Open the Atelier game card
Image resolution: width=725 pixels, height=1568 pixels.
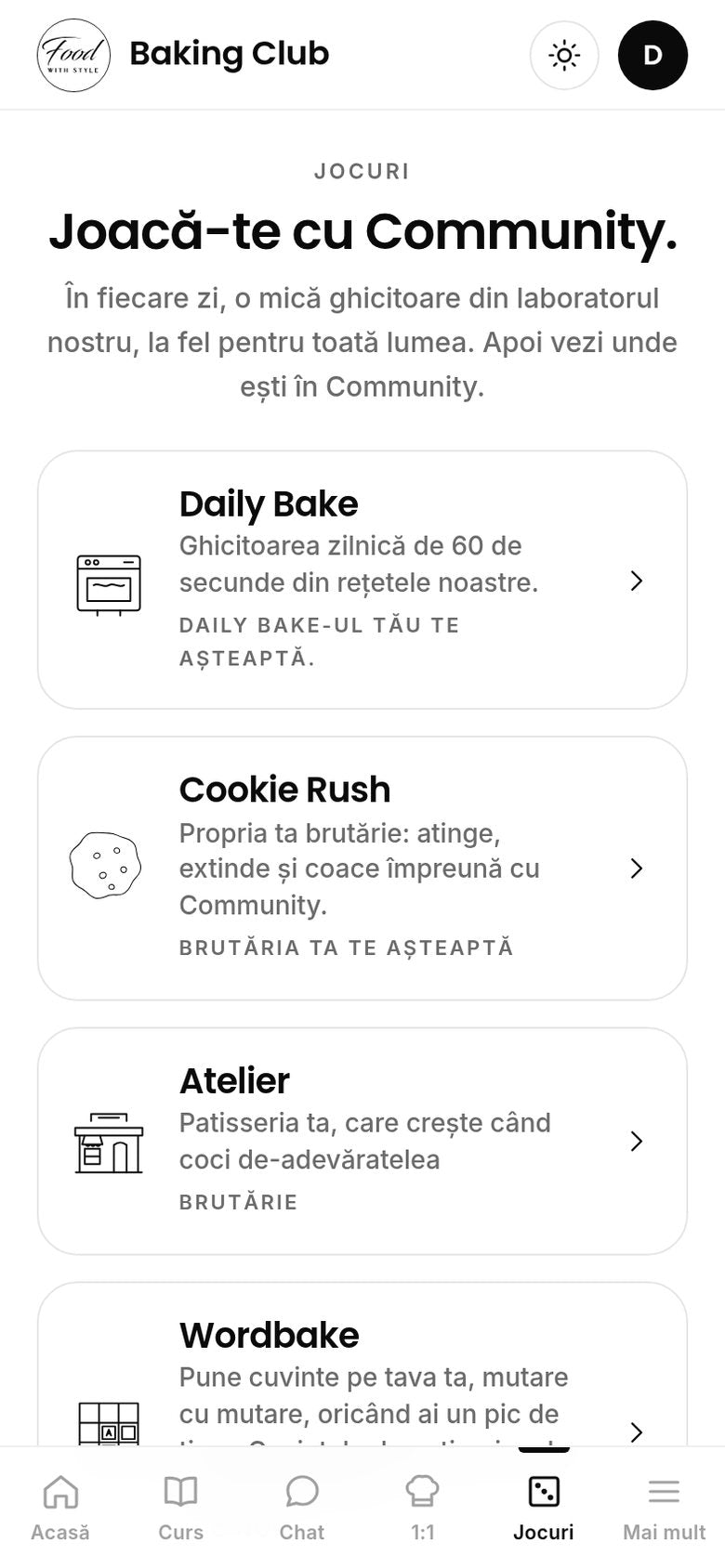coord(362,1141)
